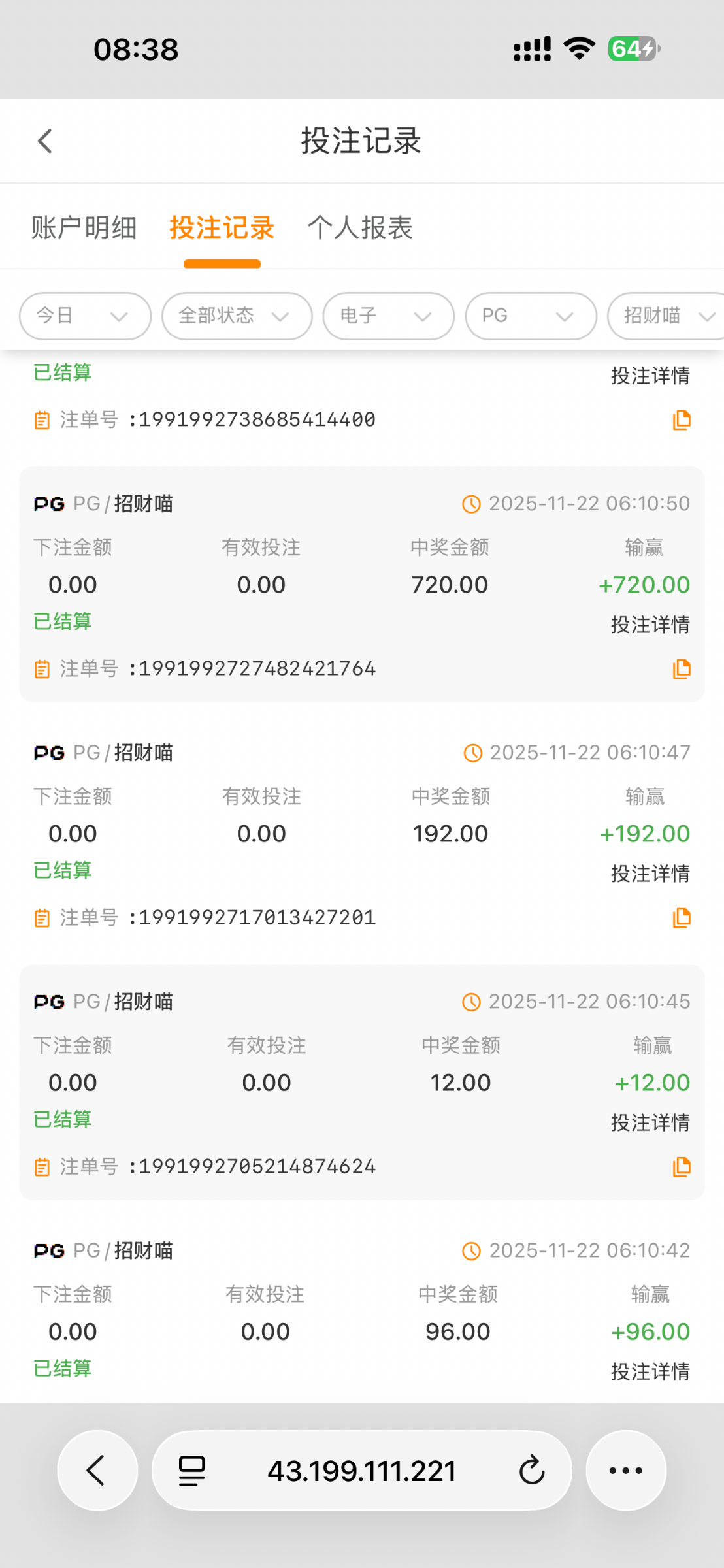
Task: Open the browser's more options menu
Action: click(x=626, y=1471)
